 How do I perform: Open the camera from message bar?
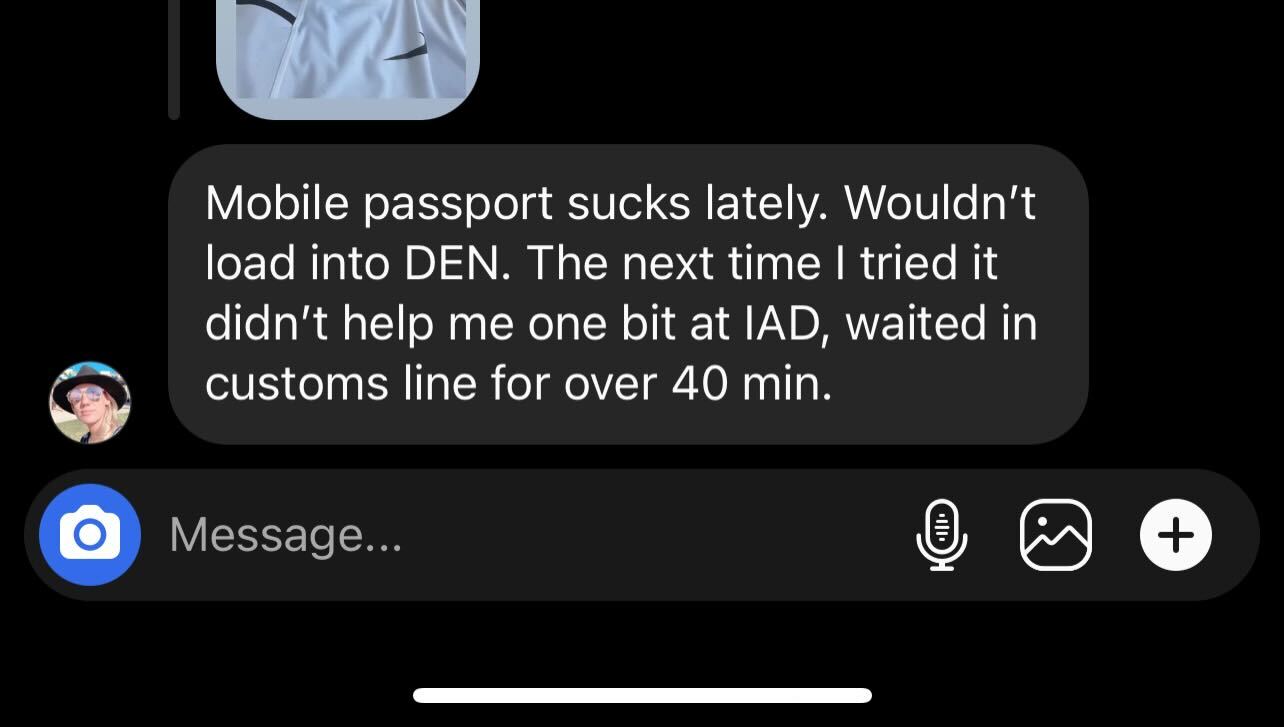coord(90,535)
